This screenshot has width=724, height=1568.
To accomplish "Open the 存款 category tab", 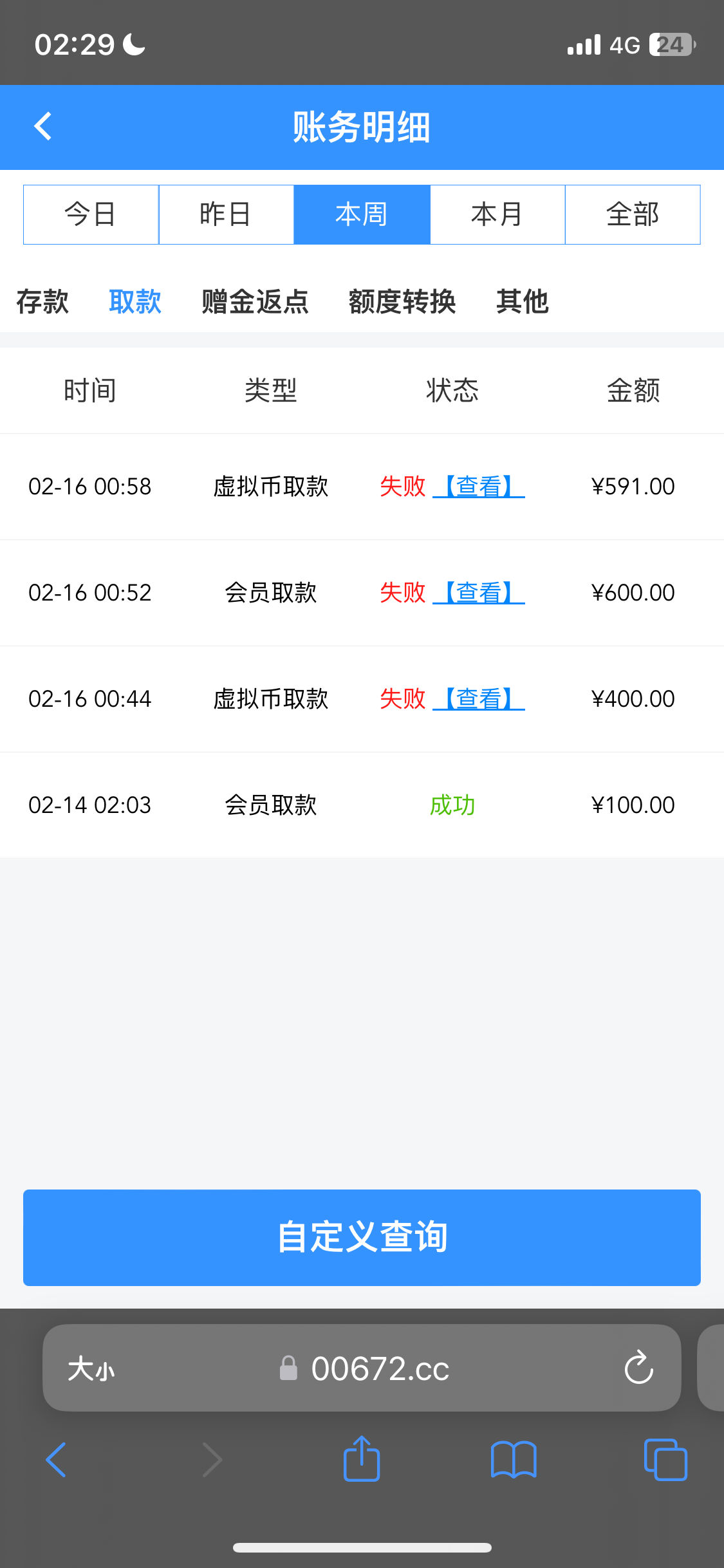I will pos(42,301).
